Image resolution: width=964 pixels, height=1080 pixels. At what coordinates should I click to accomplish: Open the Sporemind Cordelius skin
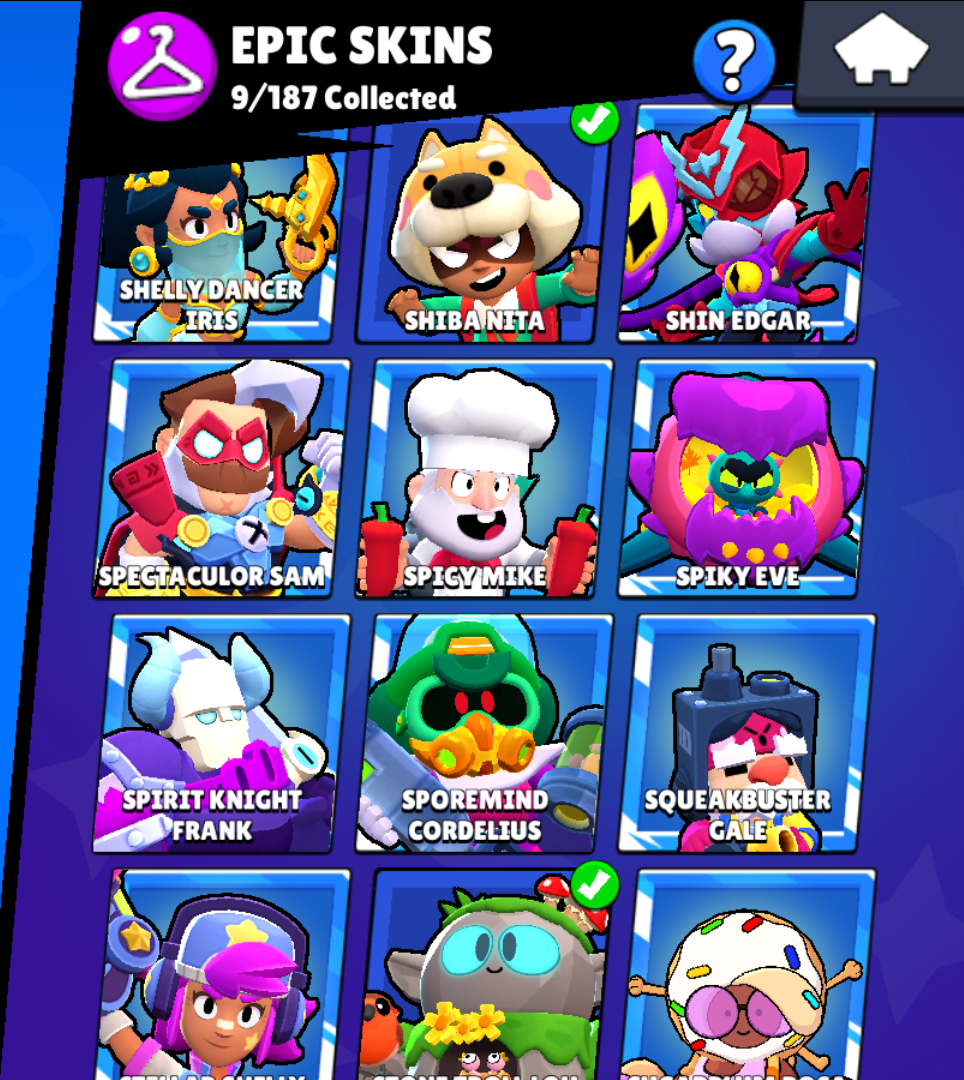click(482, 735)
